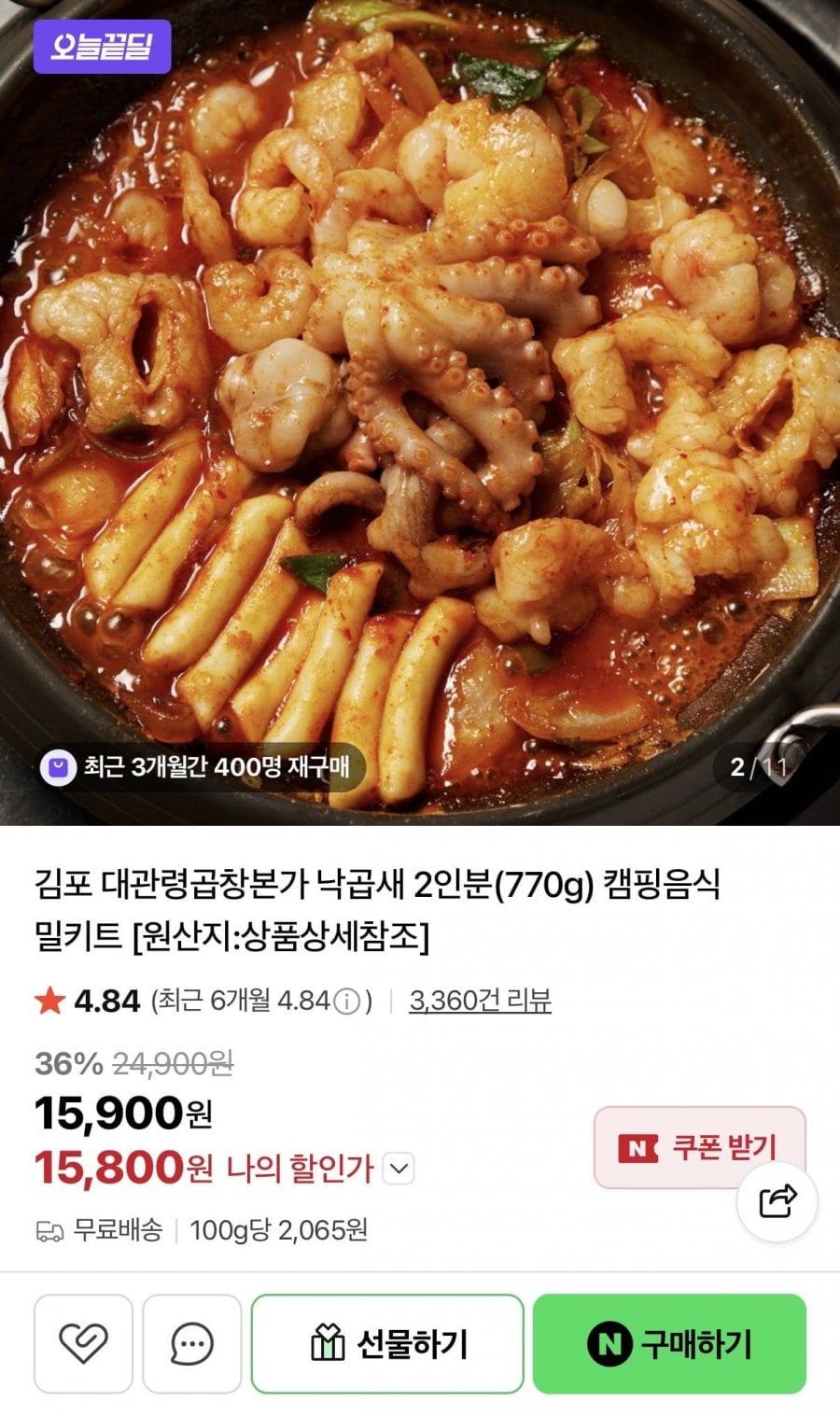
Task: Add the product to wishlist with the heart icon
Action: pyautogui.click(x=83, y=1343)
